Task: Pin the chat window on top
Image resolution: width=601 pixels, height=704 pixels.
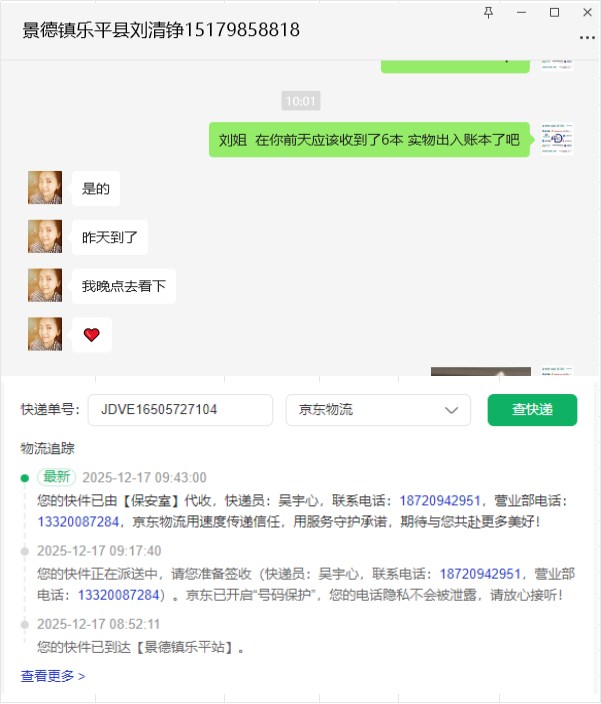Action: [488, 12]
